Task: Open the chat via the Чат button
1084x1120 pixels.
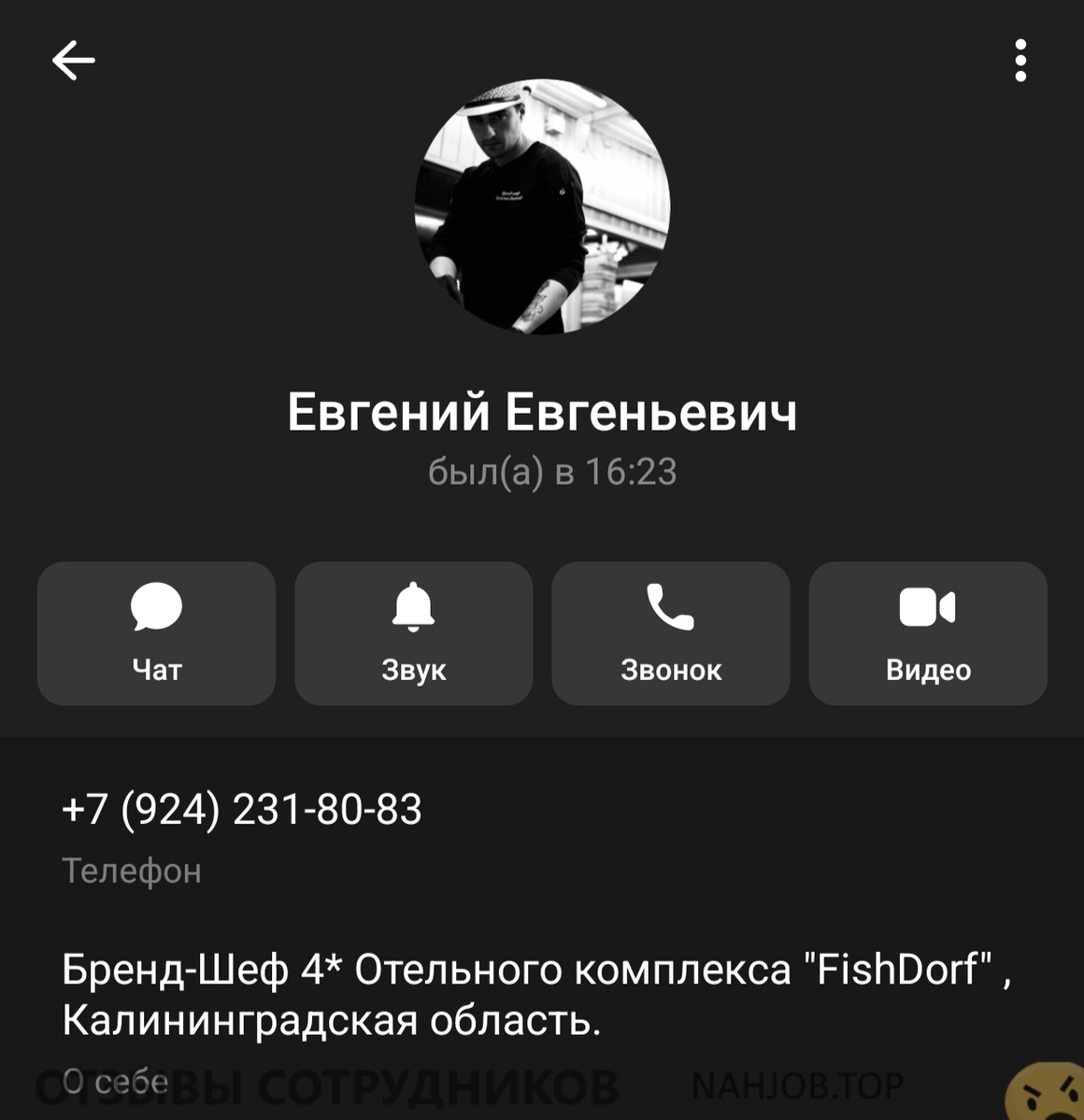Action: click(x=156, y=633)
